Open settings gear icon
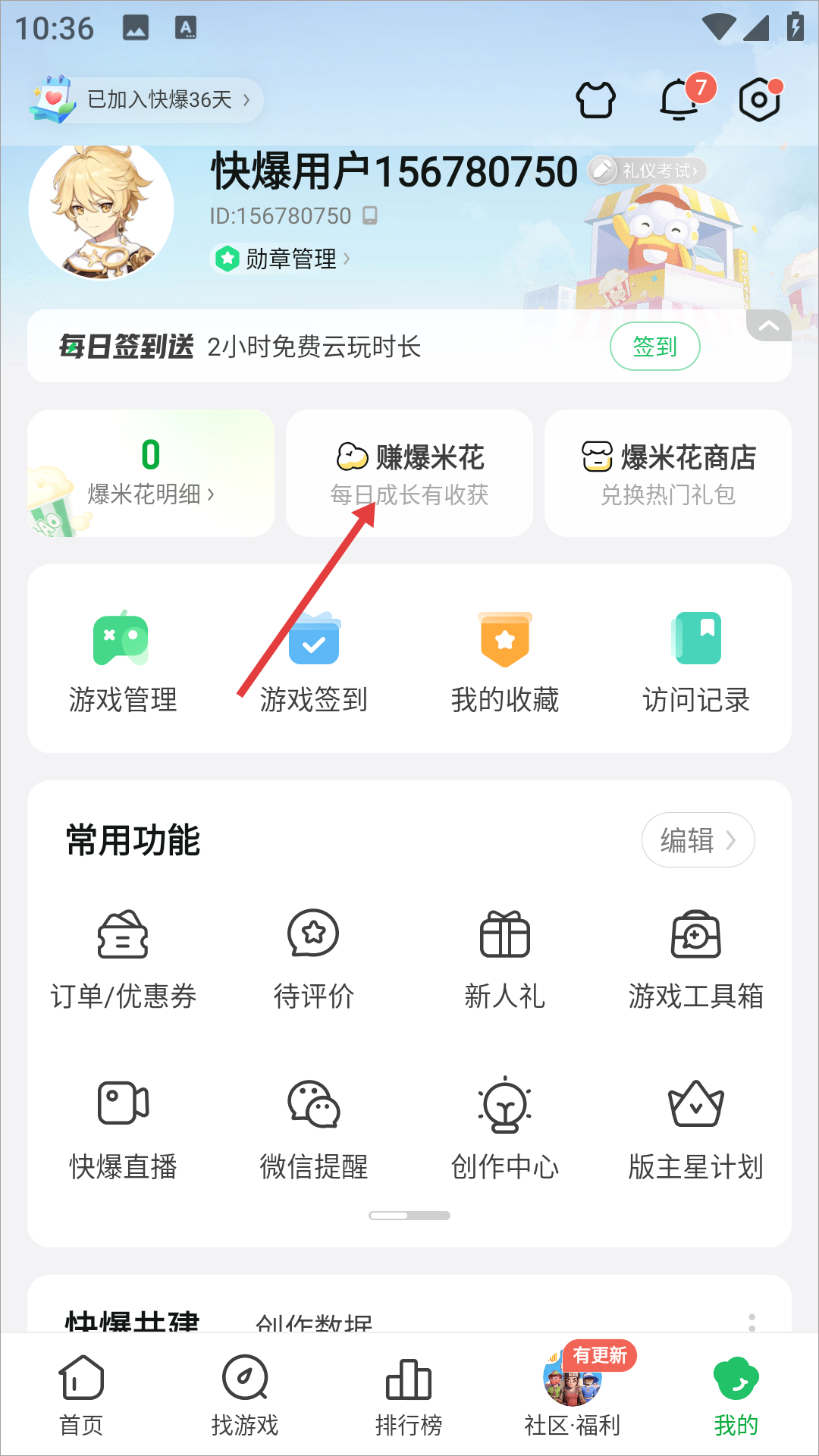 pos(759,100)
